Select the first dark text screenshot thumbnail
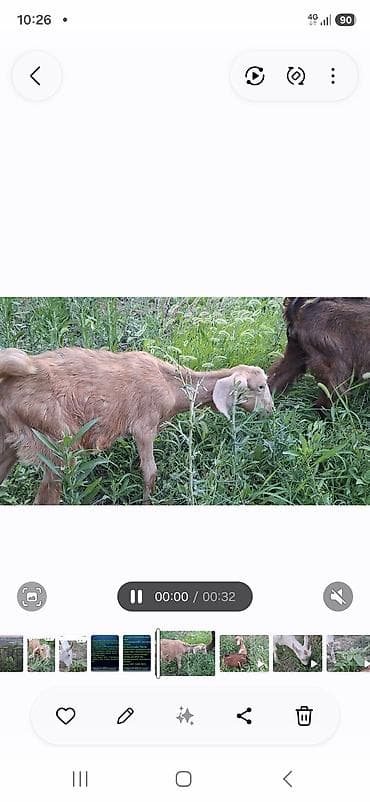Image resolution: width=370 pixels, height=802 pixels. click(105, 653)
